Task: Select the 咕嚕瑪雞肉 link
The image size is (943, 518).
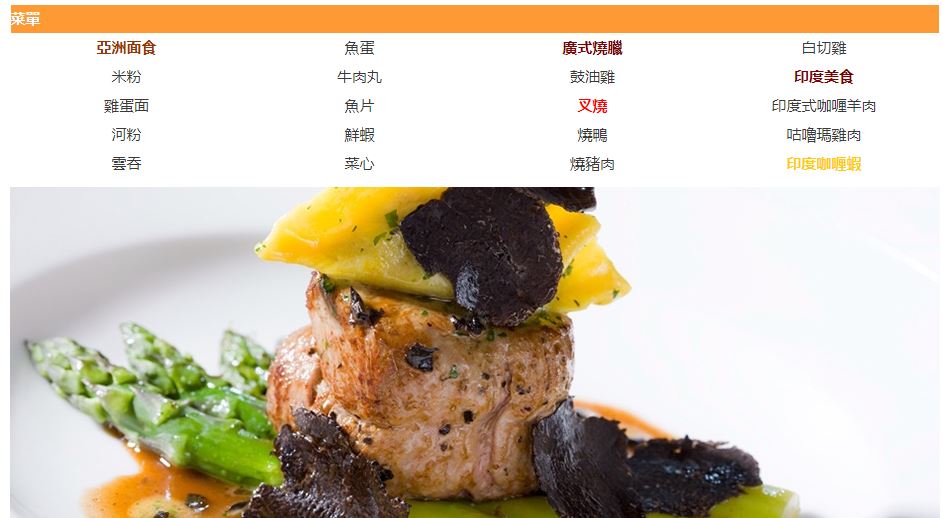Action: point(824,135)
